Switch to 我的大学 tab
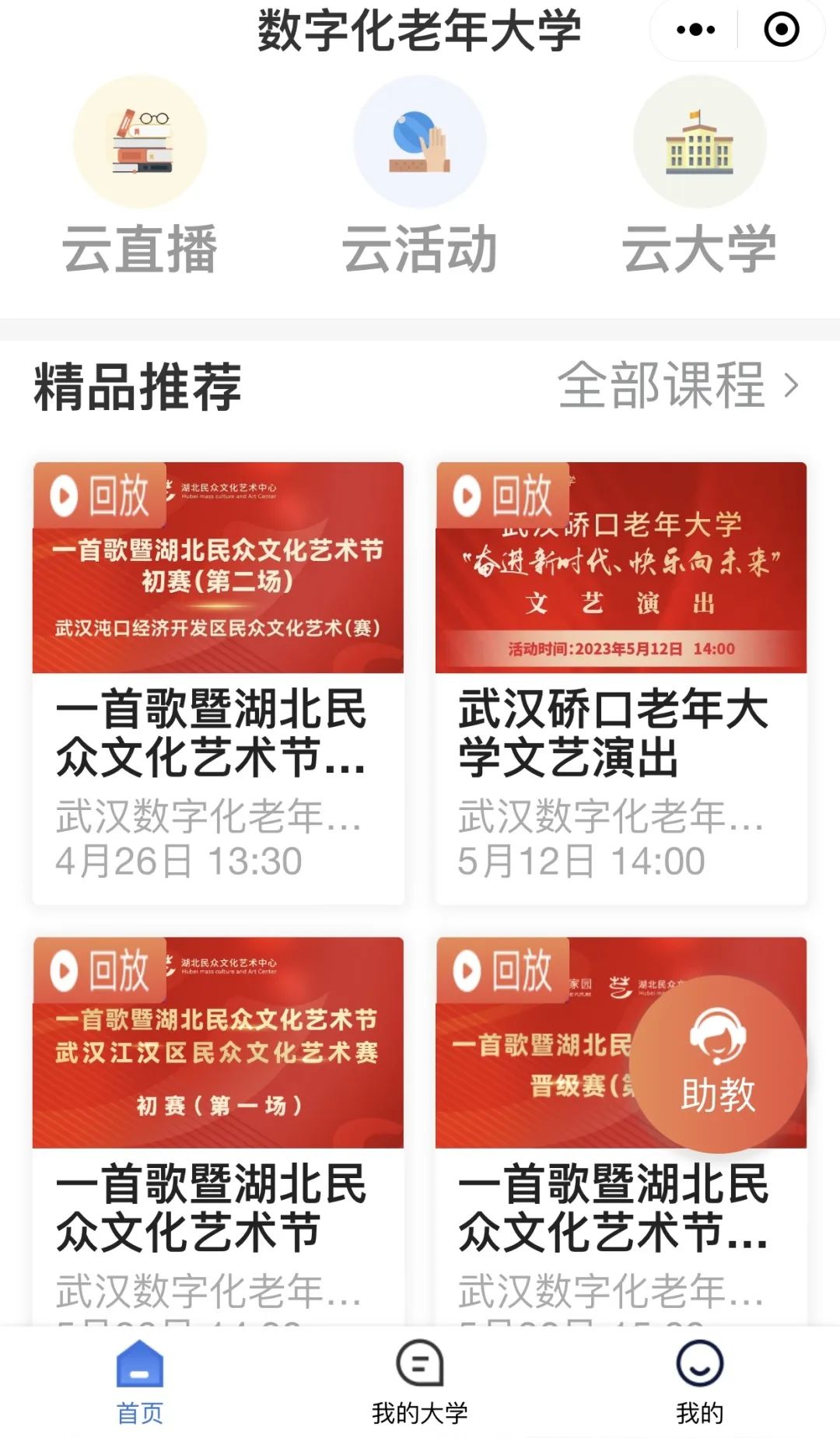 (x=420, y=1382)
